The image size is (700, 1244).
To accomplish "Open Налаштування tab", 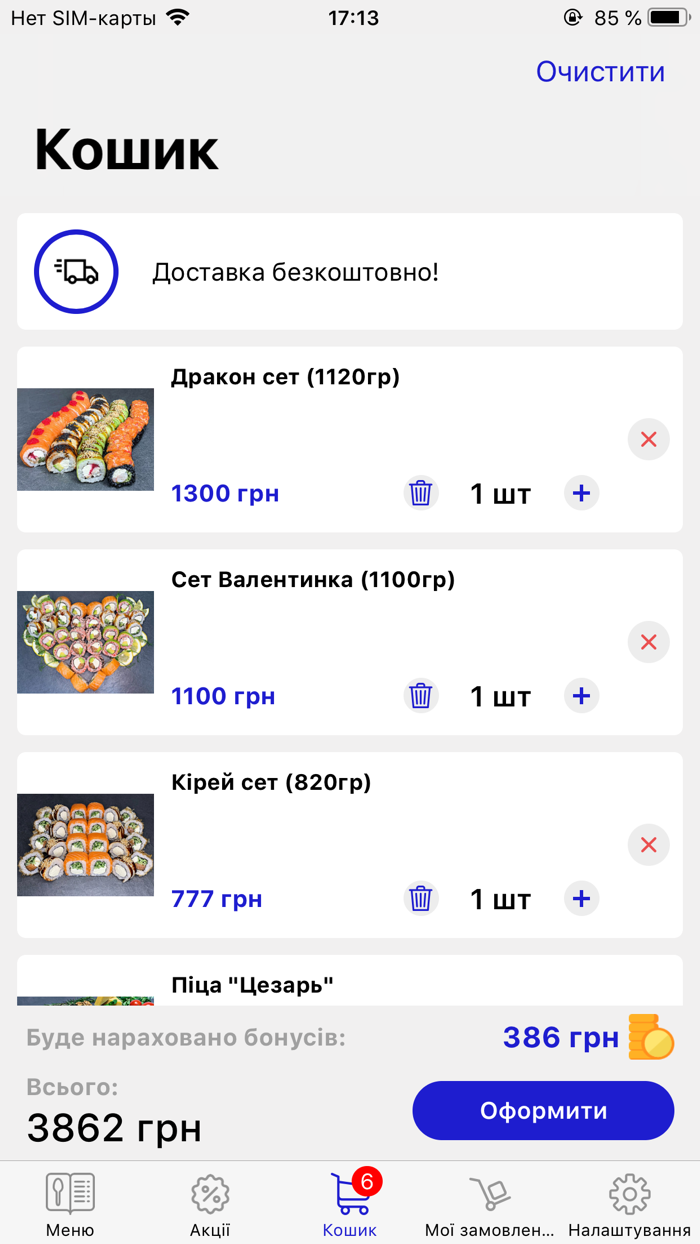I will click(x=630, y=1203).
